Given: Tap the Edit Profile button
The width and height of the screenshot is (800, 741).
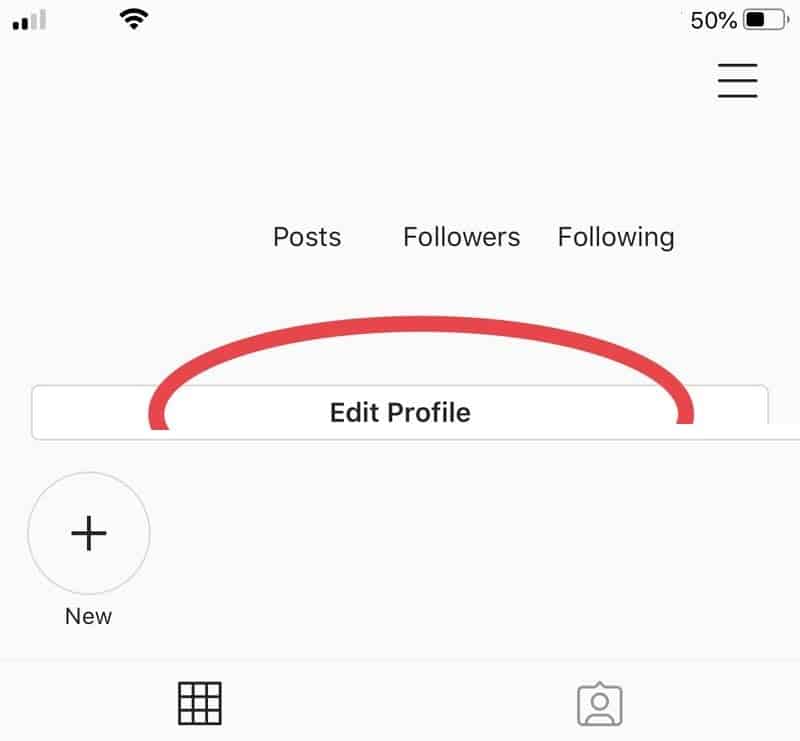Looking at the screenshot, I should click(400, 412).
